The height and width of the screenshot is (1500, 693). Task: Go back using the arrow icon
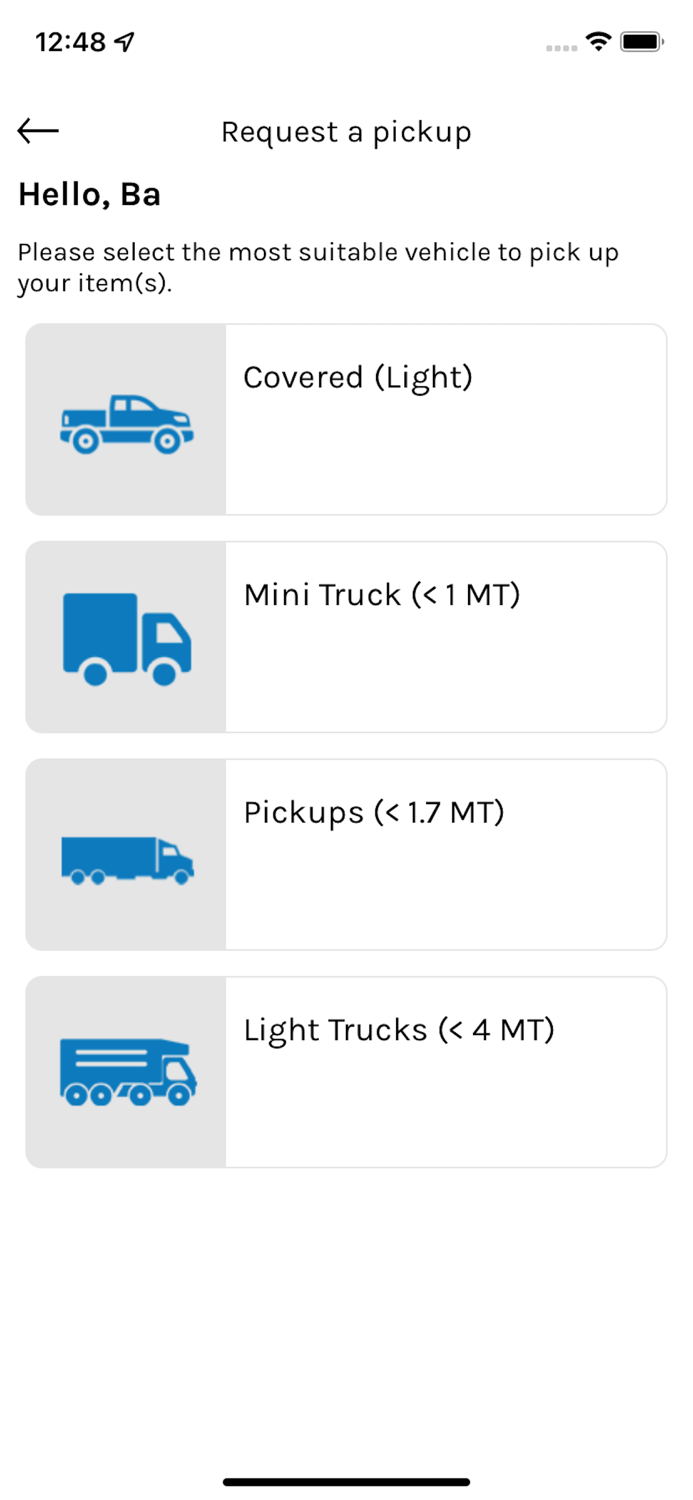[x=38, y=130]
